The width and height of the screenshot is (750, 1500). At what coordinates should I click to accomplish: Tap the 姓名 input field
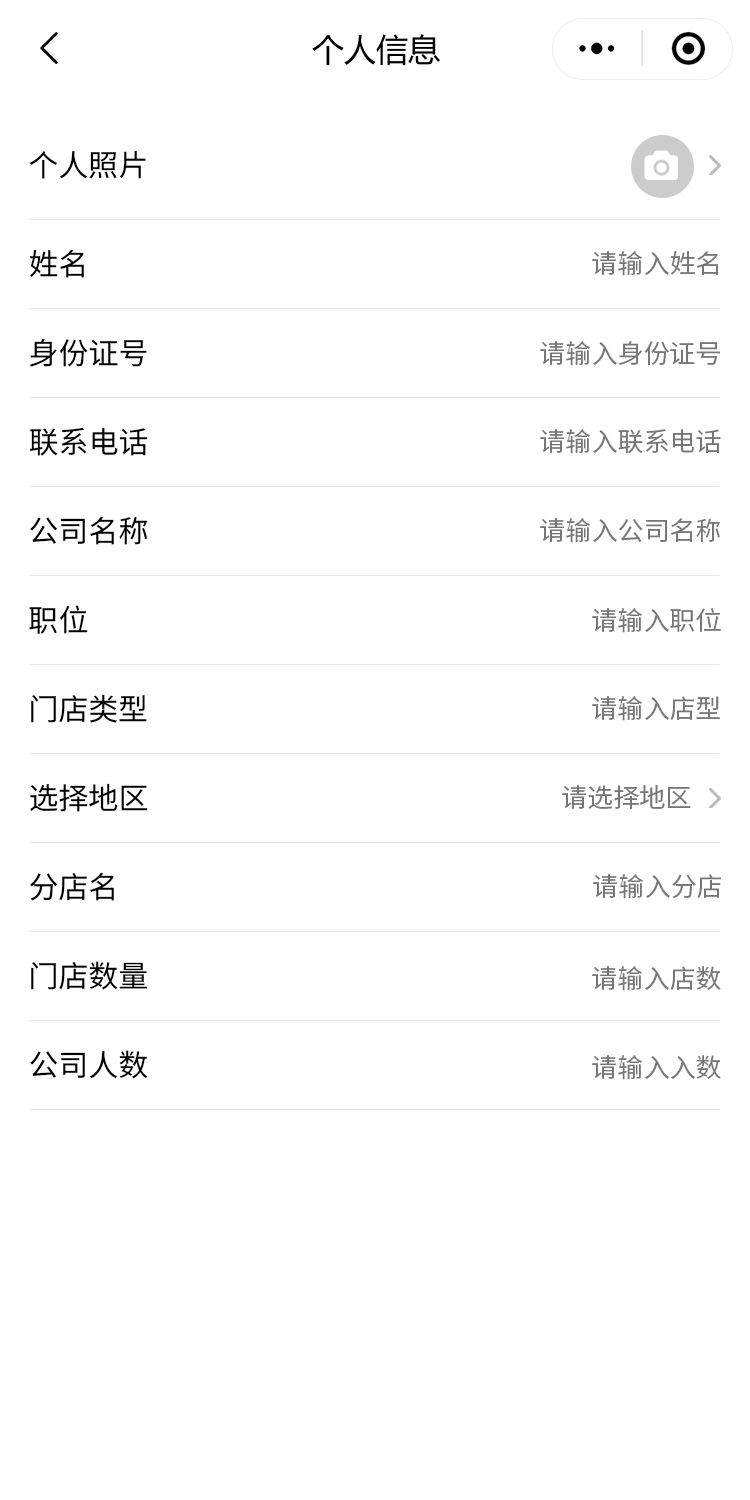(x=655, y=264)
